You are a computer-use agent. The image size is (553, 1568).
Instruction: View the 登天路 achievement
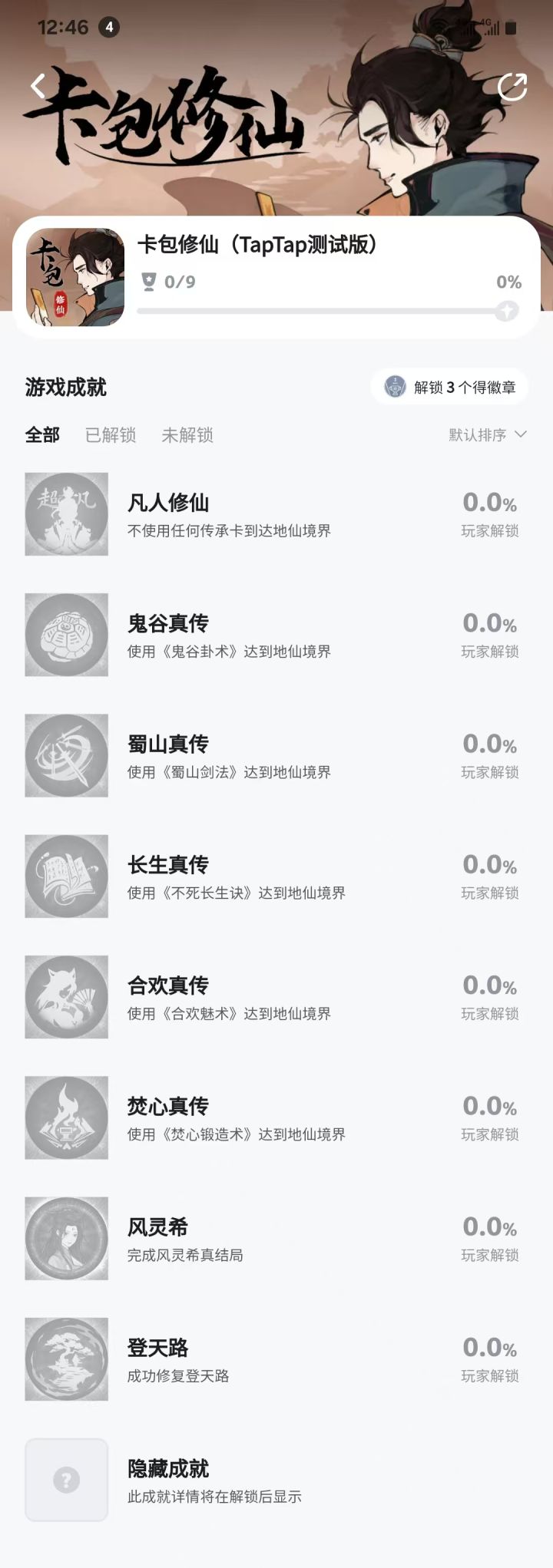click(x=276, y=1358)
